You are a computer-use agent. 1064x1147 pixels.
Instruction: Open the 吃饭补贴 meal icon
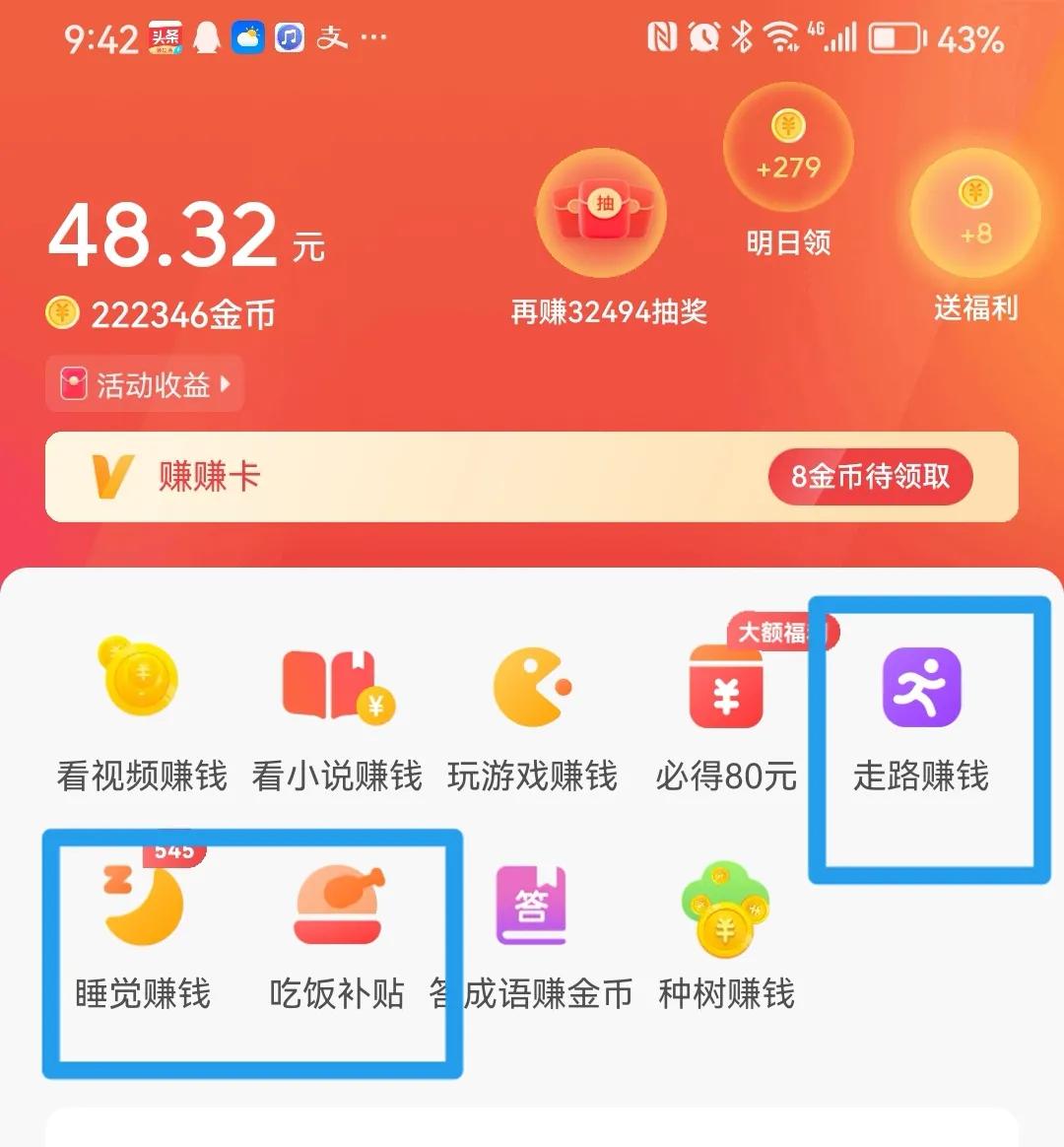(x=337, y=905)
